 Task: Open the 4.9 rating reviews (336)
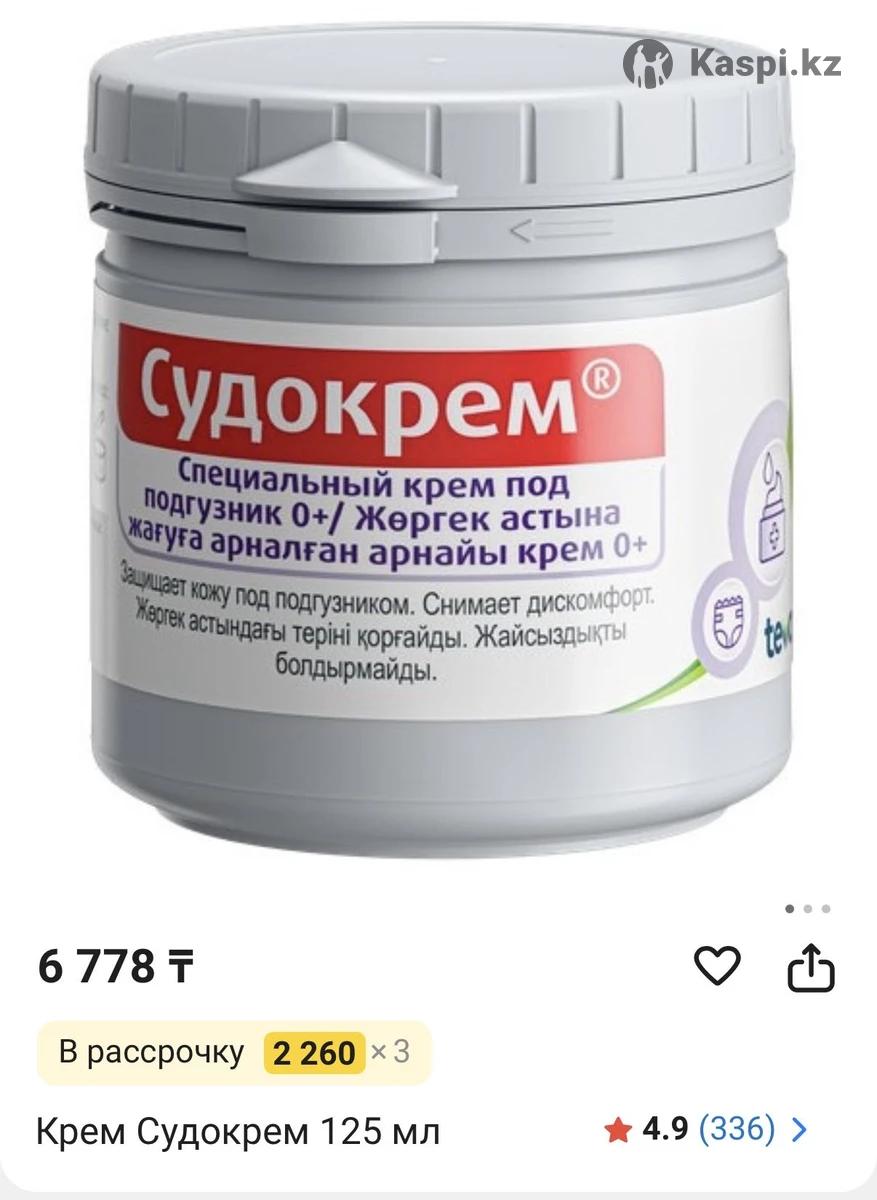tap(707, 1131)
